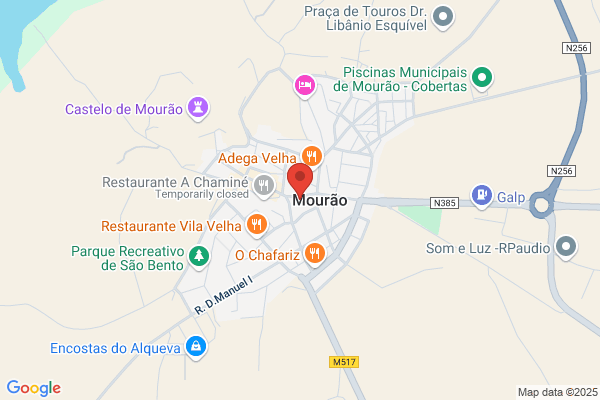Tap Piscinas Municipais de Mourão pin
This screenshot has width=600, height=400.
coord(482,78)
